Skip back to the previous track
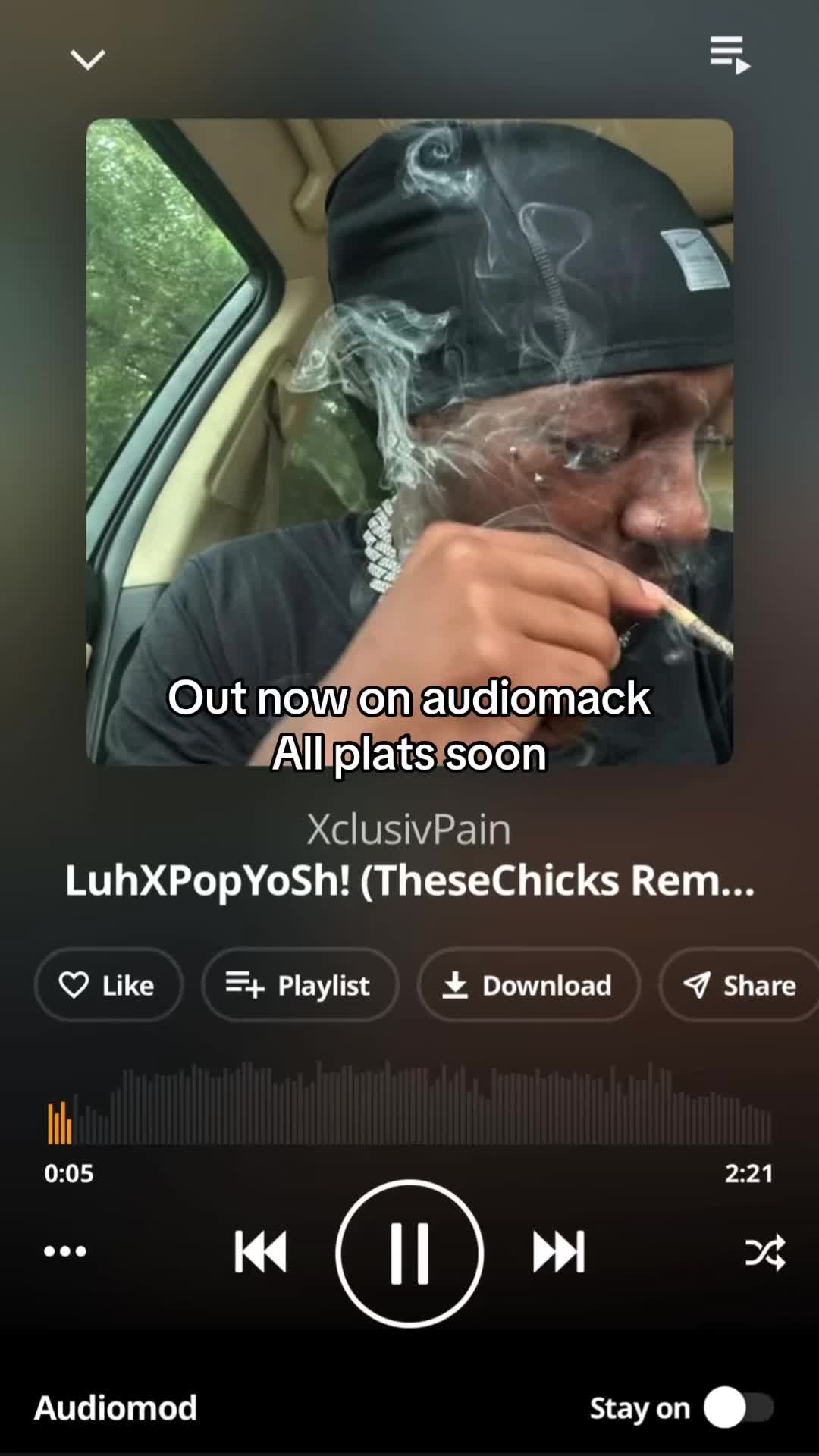Screen dimensions: 819x1456 tap(260, 1252)
